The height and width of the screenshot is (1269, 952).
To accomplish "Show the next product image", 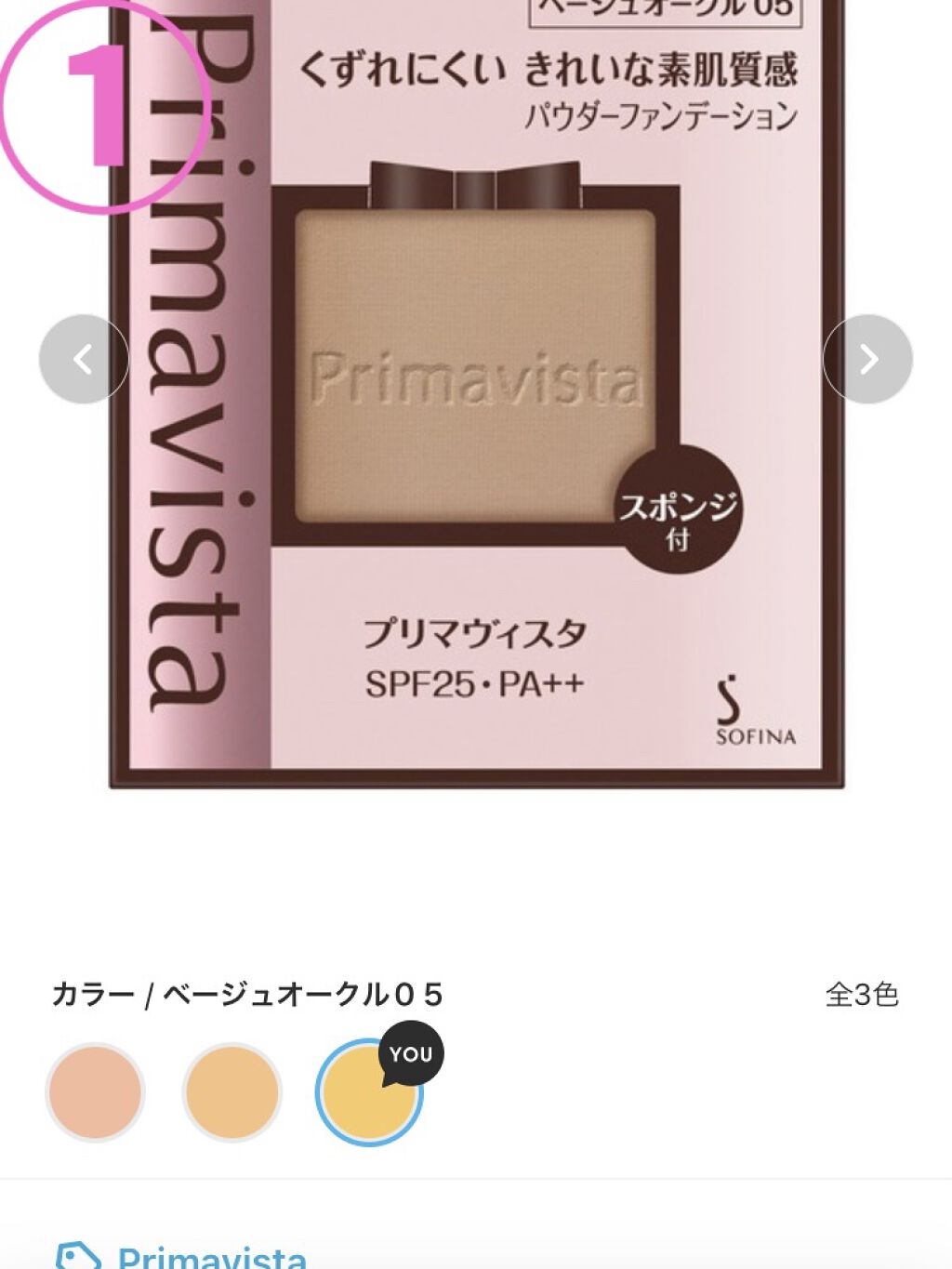I will [867, 359].
